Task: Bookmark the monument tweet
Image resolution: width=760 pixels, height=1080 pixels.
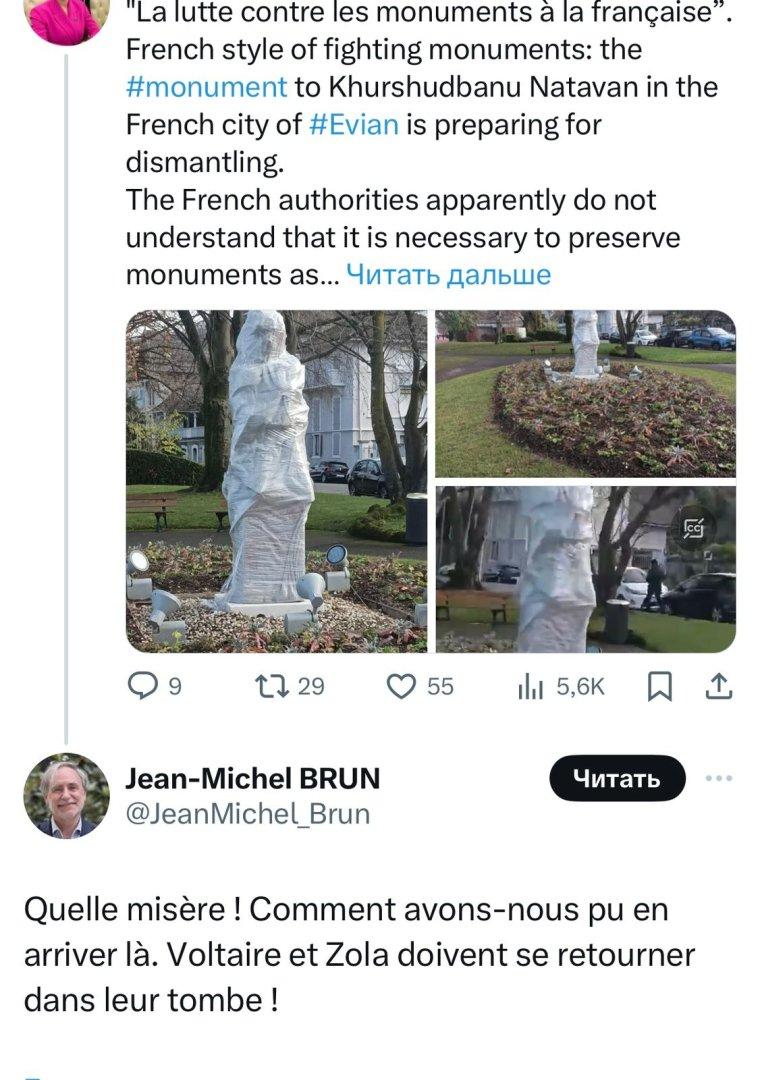Action: [659, 686]
